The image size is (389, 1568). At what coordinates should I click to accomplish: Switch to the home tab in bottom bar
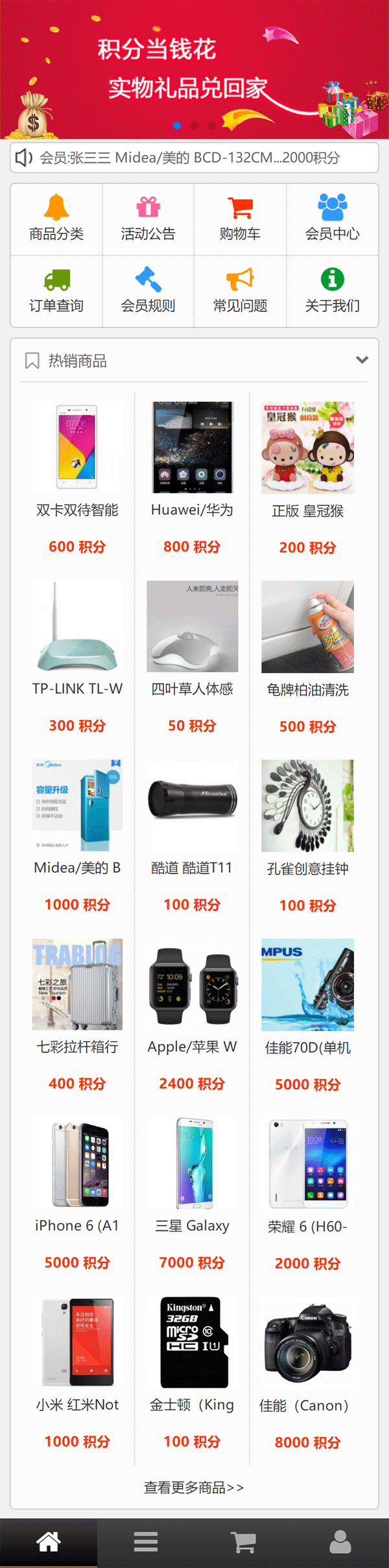[x=49, y=1542]
